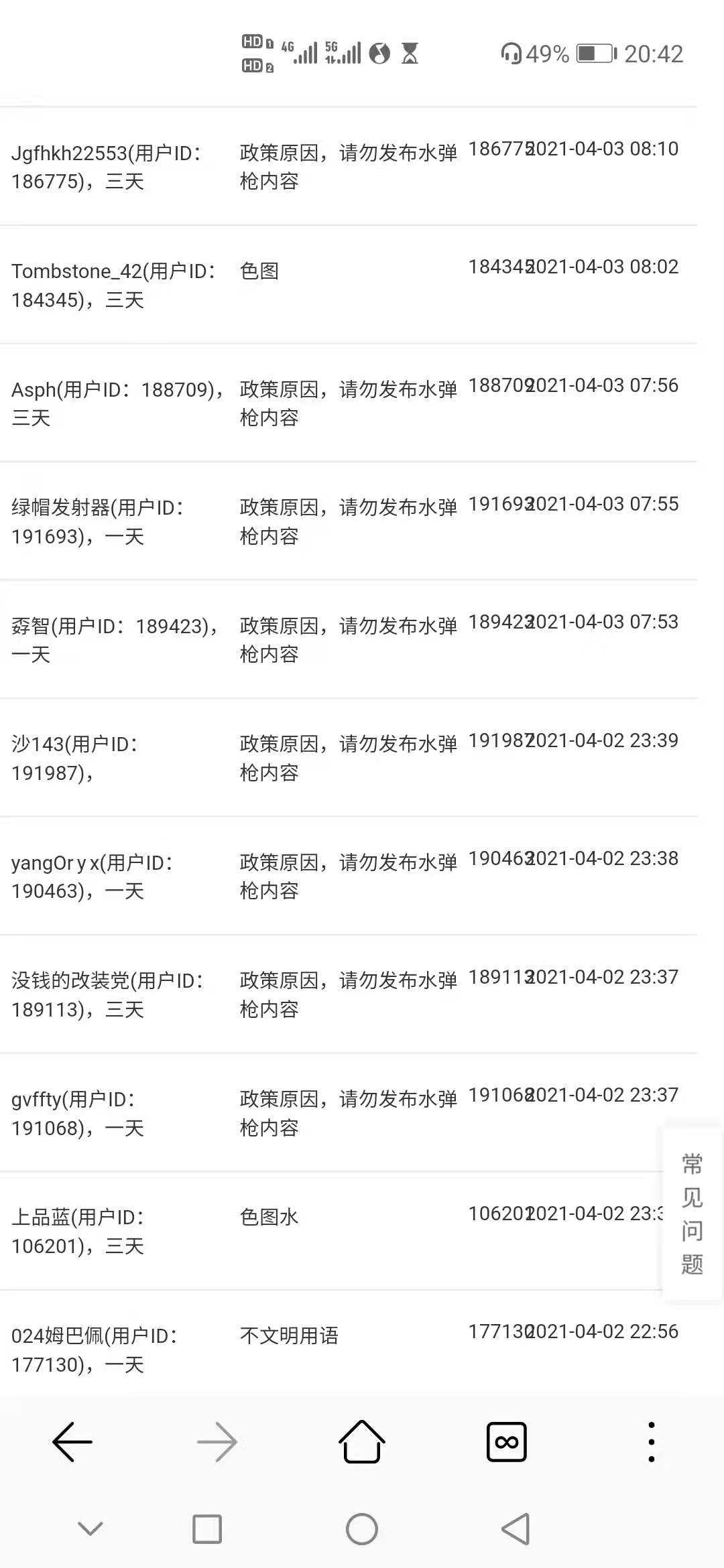Viewport: 724px width, 1568px height.
Task: Open the recent apps square
Action: click(207, 1529)
